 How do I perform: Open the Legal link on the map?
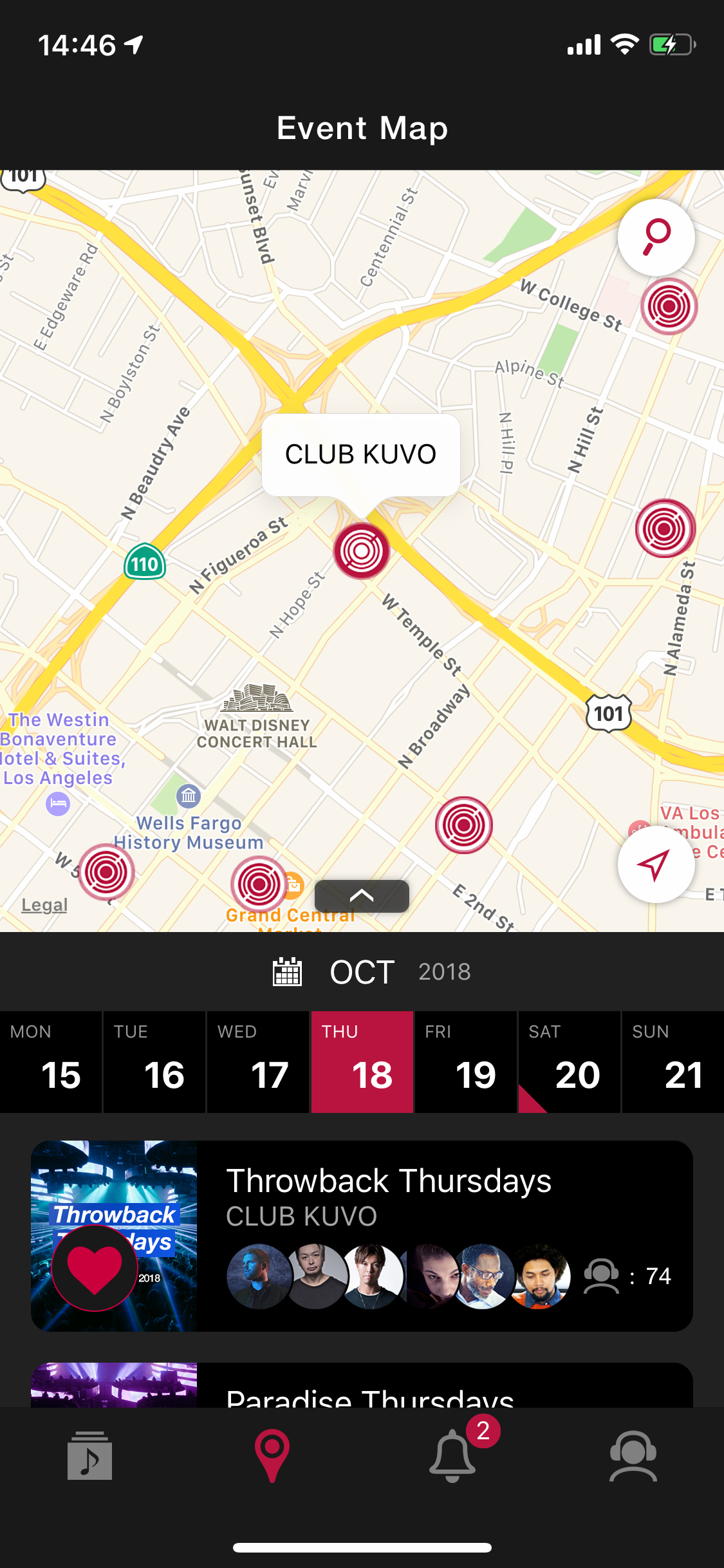[x=44, y=905]
